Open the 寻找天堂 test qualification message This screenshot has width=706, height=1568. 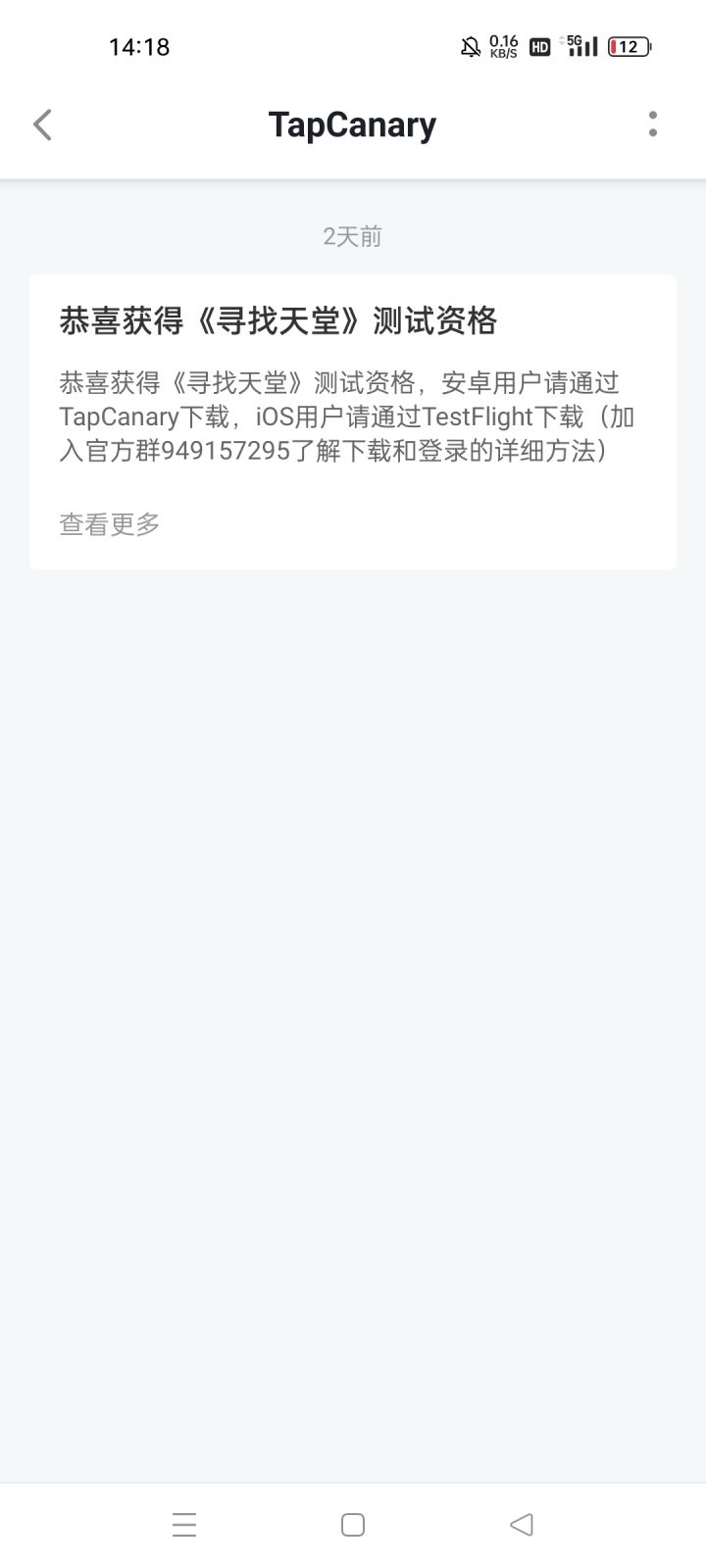(278, 321)
